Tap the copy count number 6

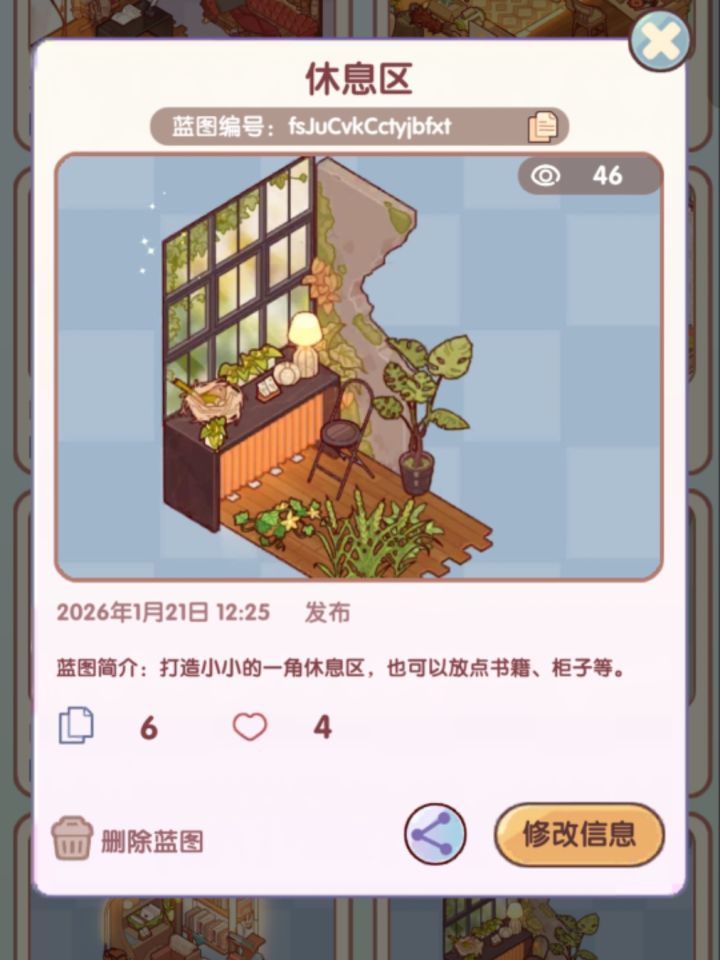point(148,728)
